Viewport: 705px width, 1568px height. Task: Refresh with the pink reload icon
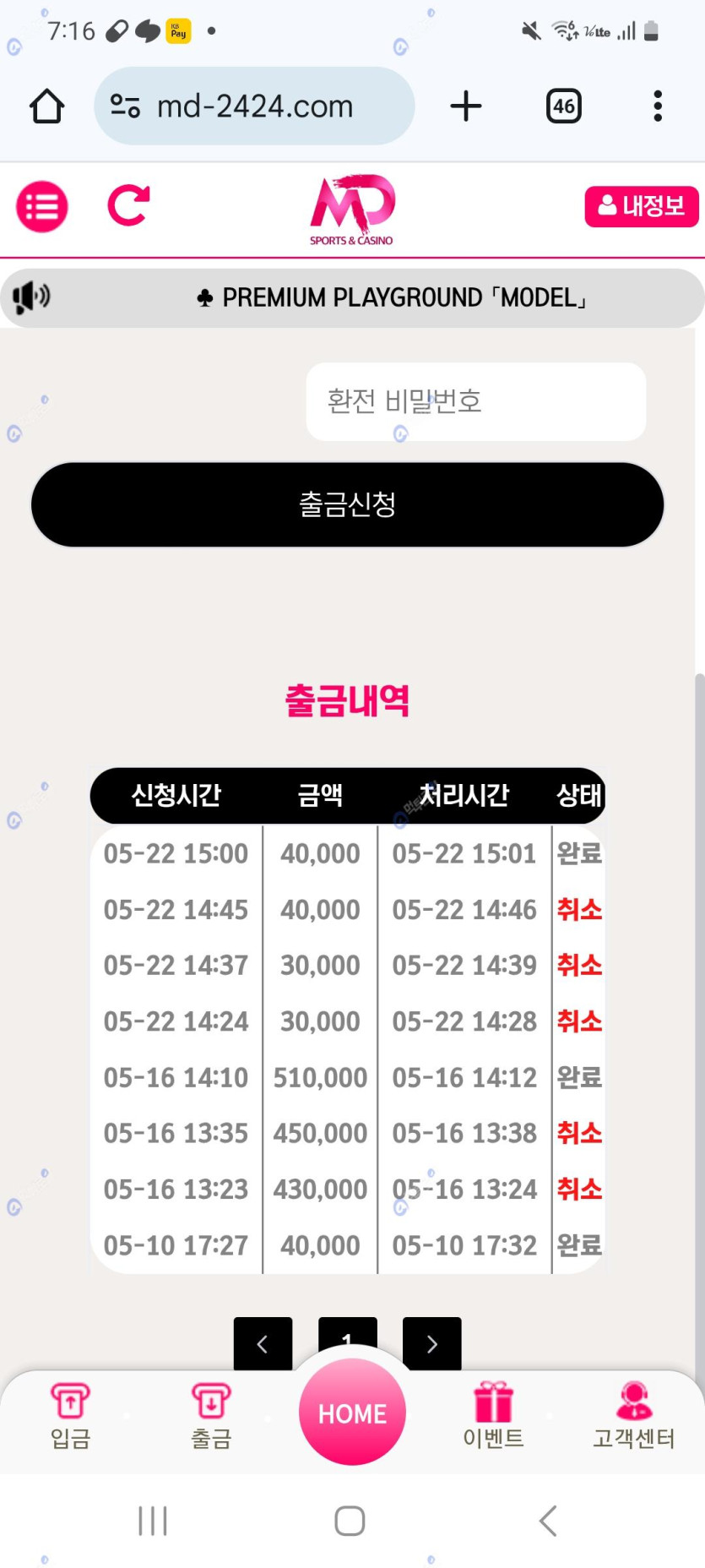tap(128, 205)
